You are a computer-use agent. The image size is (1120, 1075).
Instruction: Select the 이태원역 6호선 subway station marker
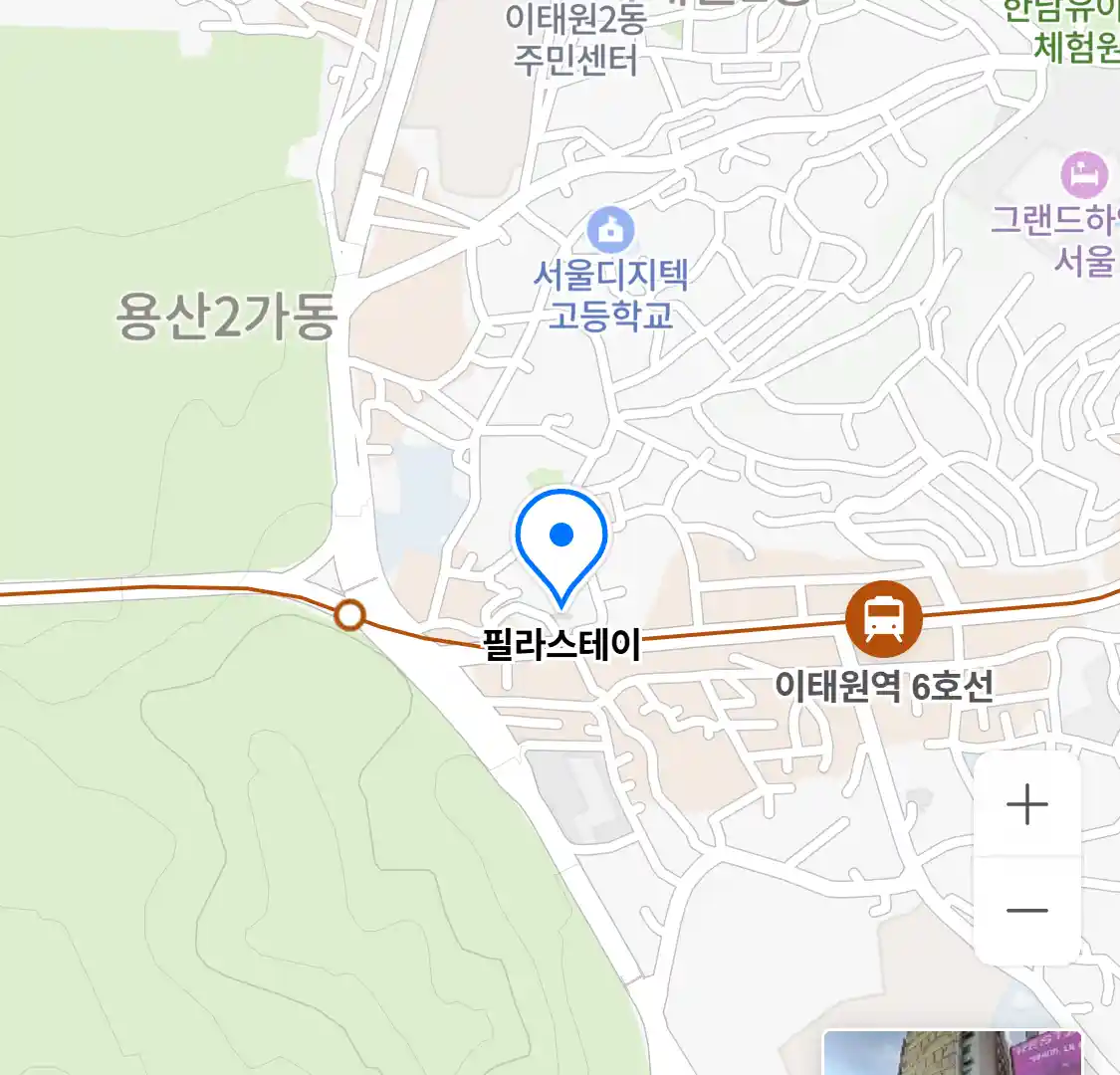point(883,619)
